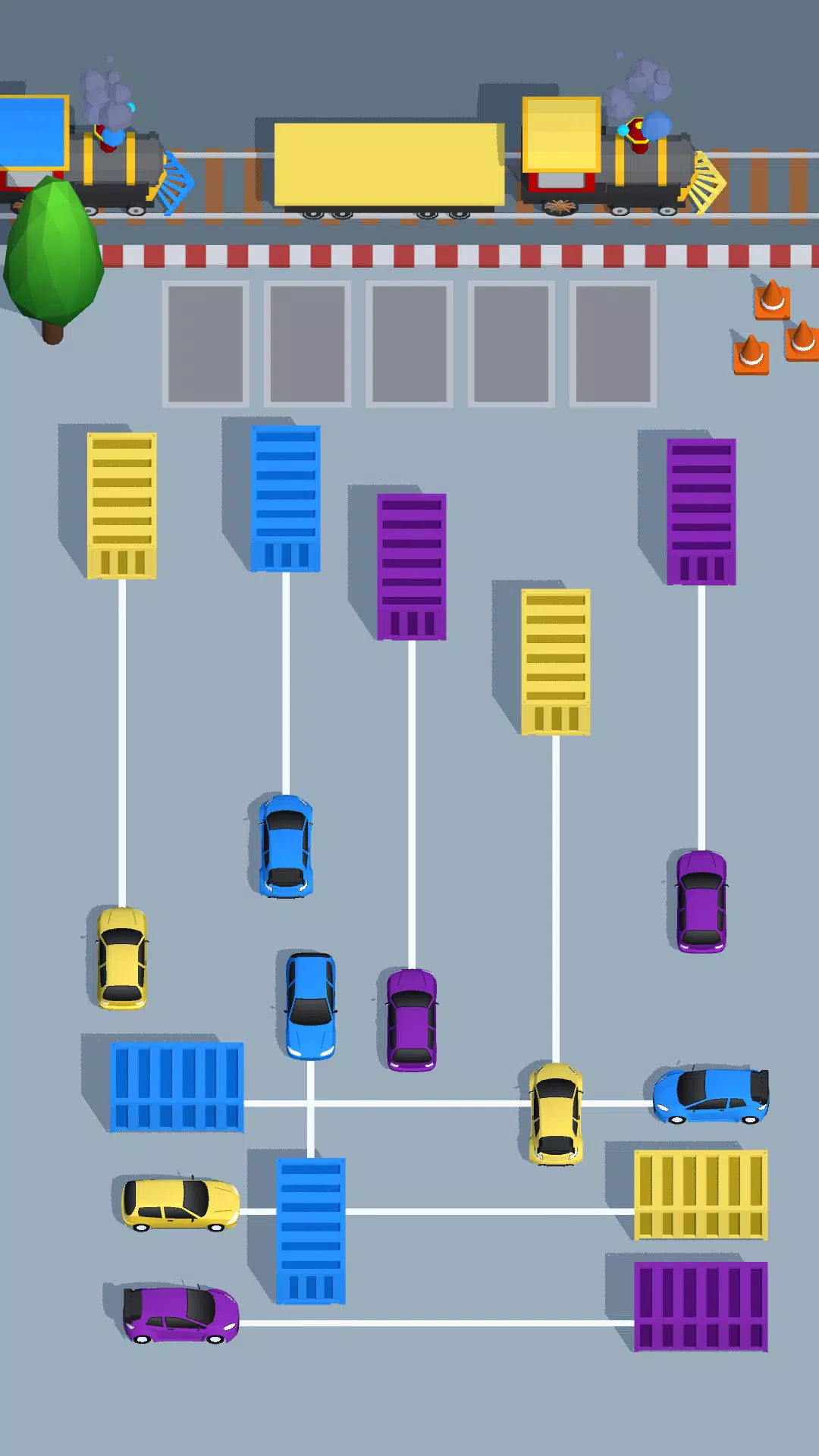The width and height of the screenshot is (819, 1456).
Task: Tap the sideways purple car facing right
Action: tap(181, 1315)
